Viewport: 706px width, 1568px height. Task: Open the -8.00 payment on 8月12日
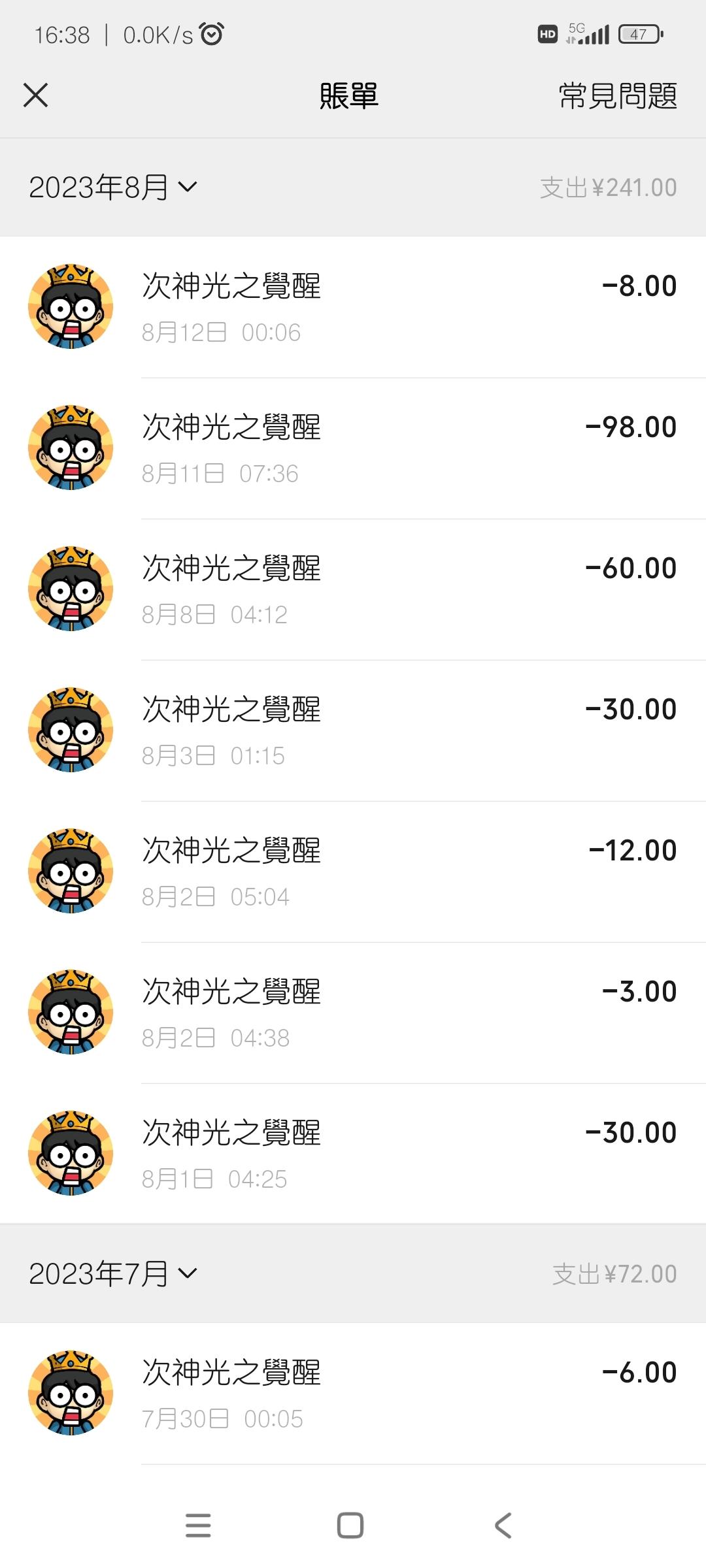(353, 307)
